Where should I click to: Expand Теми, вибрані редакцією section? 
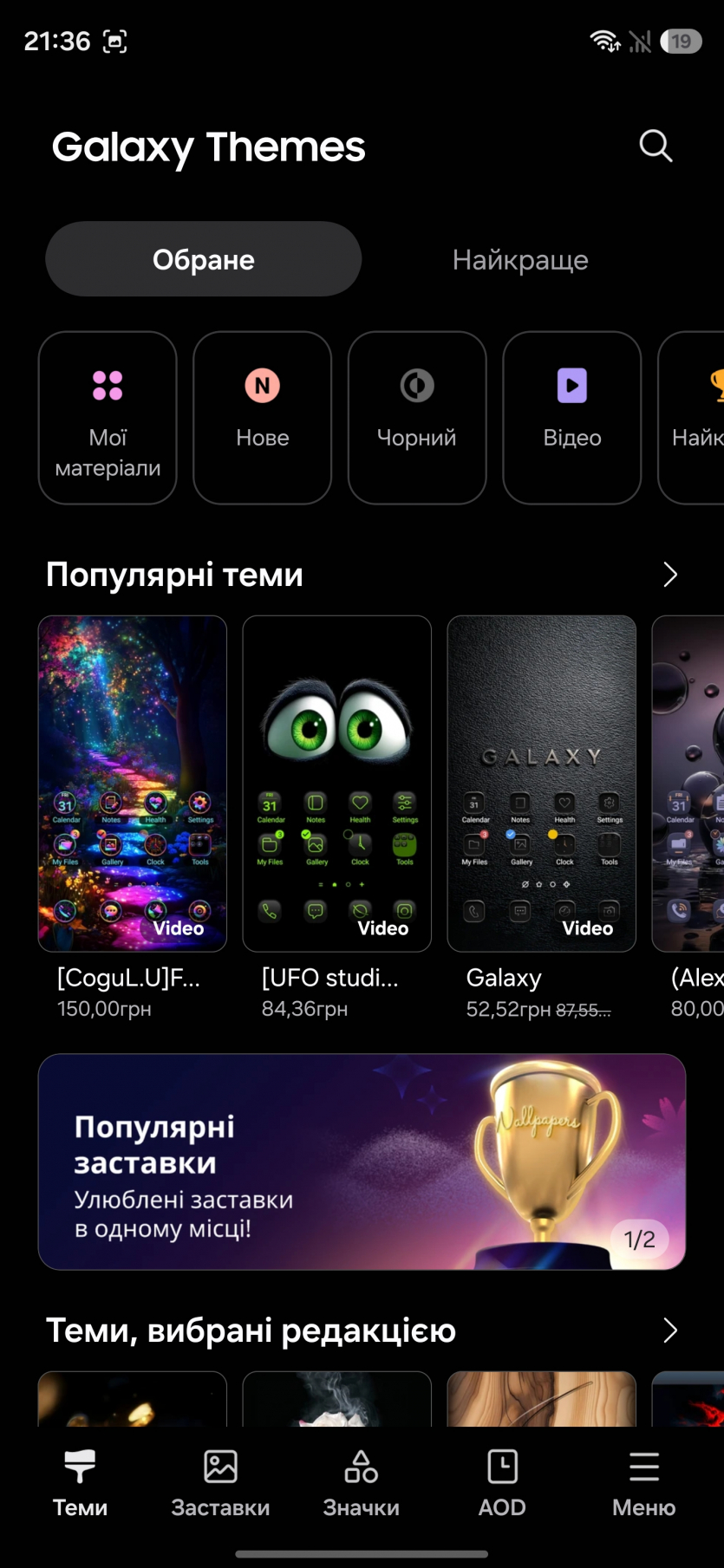(x=669, y=1331)
